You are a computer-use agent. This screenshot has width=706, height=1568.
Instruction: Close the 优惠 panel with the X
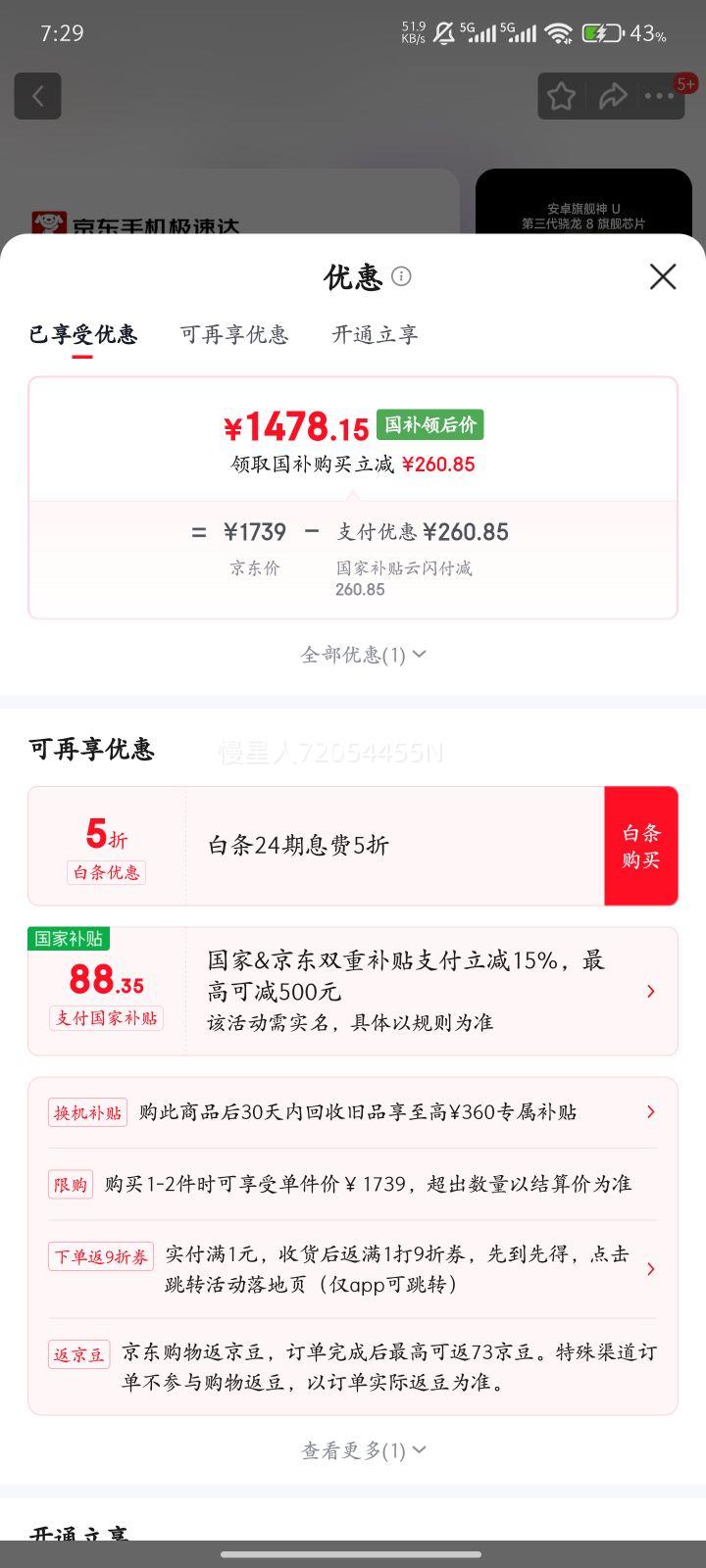tap(663, 277)
